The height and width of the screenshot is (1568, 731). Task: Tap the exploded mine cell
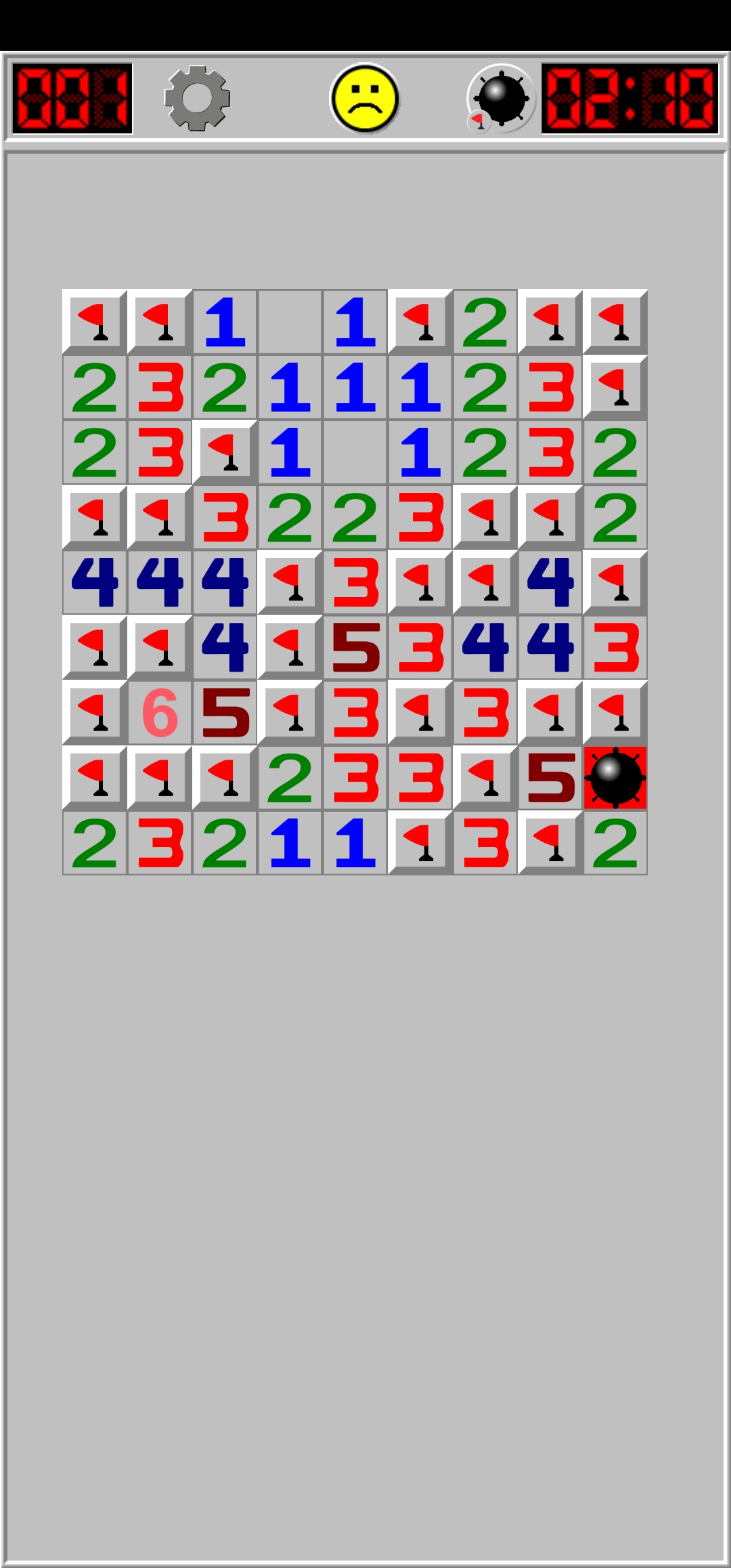point(615,778)
